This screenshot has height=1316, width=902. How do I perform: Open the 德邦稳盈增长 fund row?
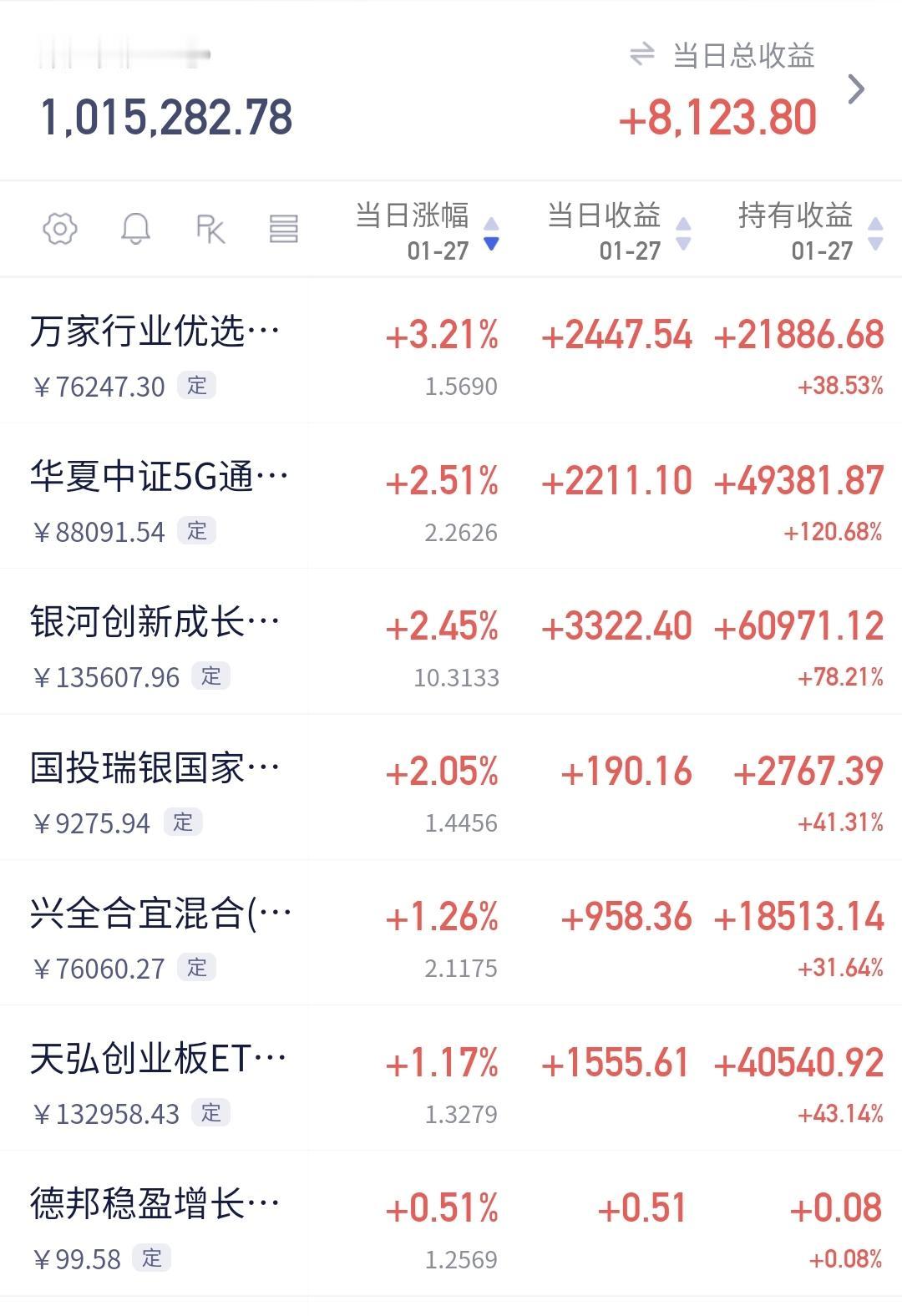coord(451,1223)
